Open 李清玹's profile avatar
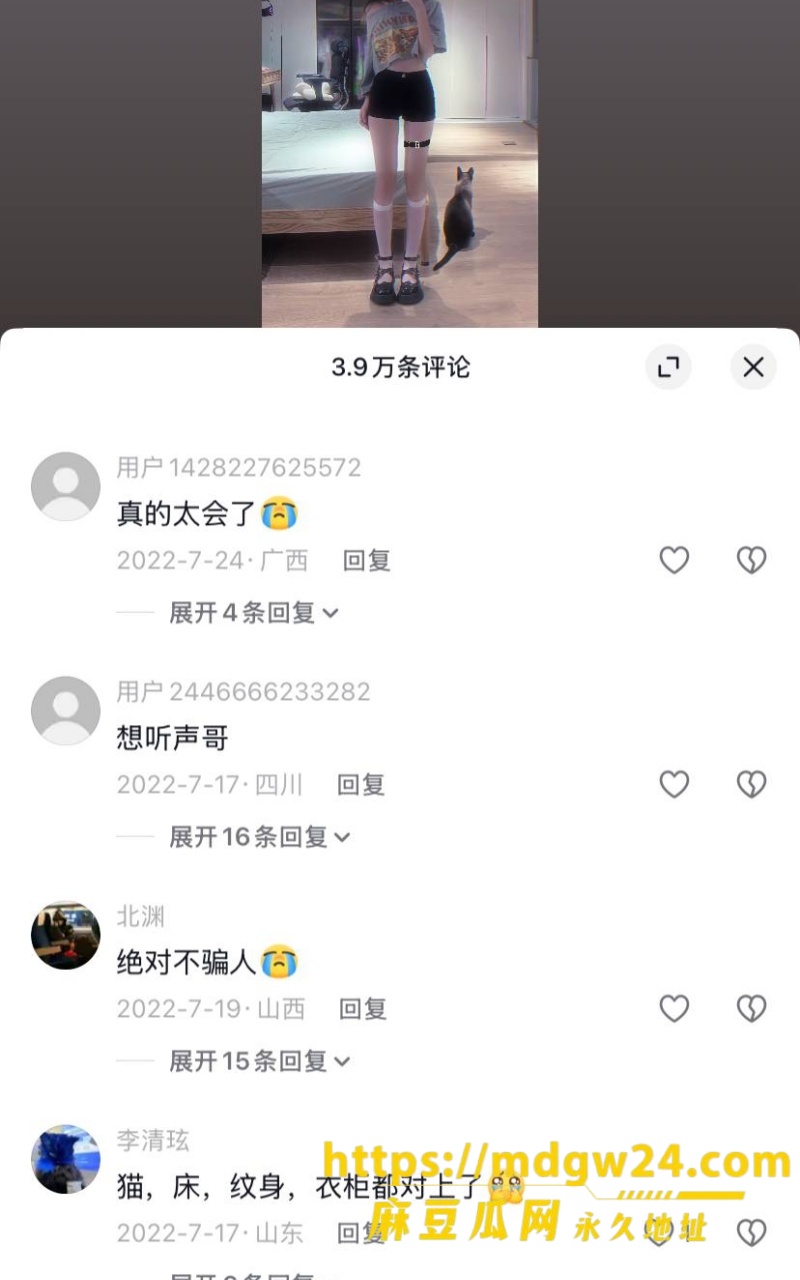 click(66, 1159)
